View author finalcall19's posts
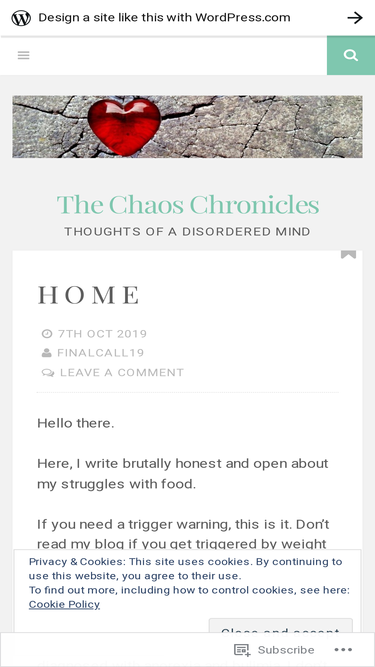 101,353
